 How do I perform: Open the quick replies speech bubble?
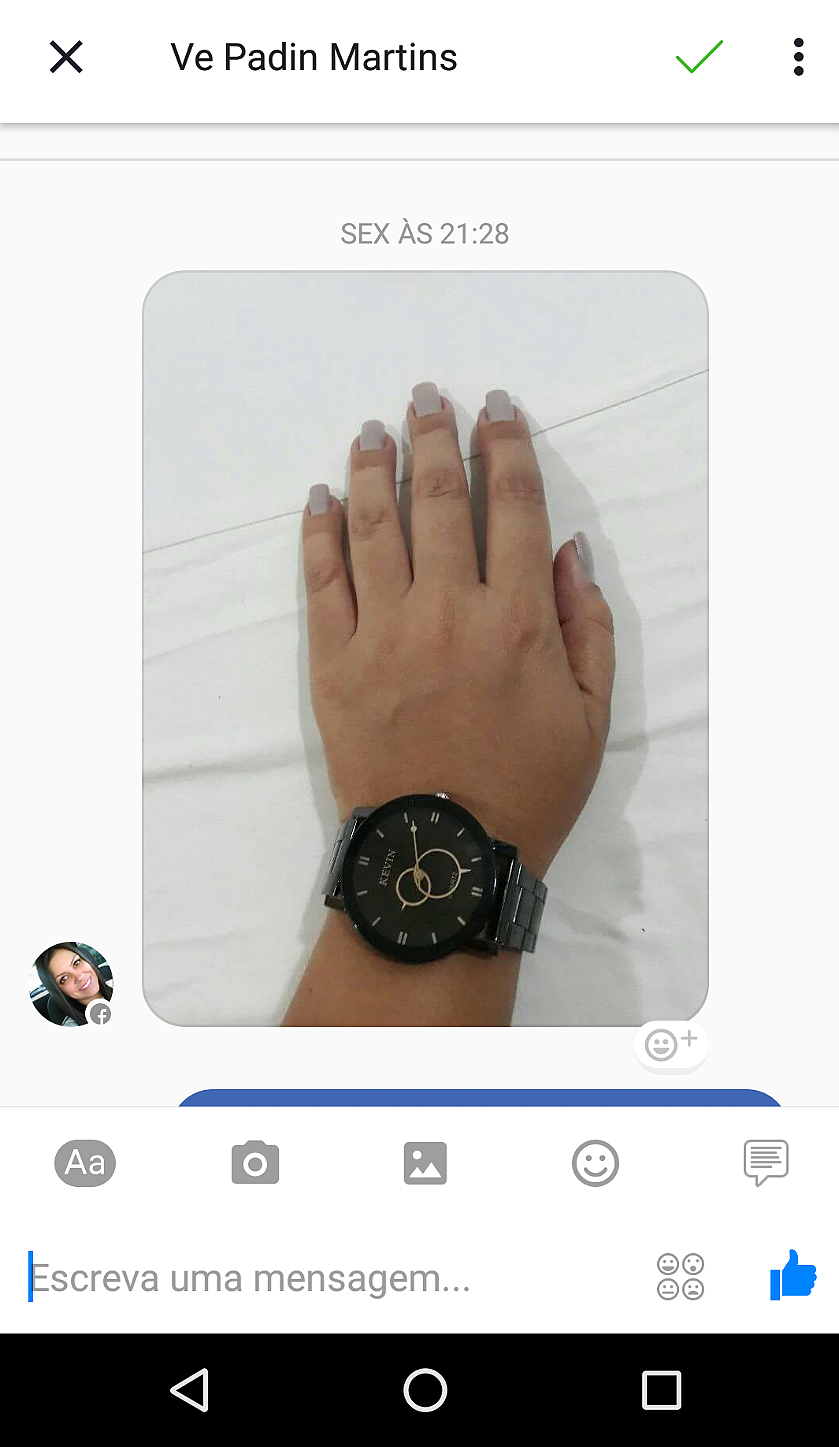coord(766,1163)
